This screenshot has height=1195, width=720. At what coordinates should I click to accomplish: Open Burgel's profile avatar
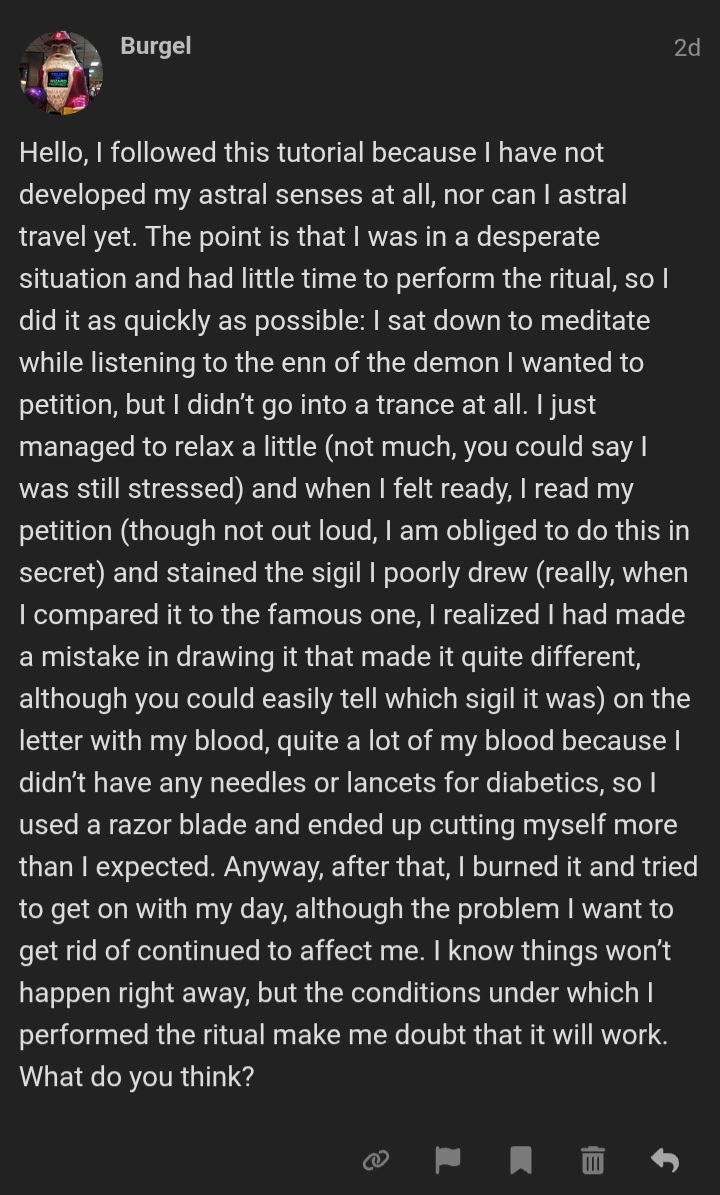[x=61, y=73]
